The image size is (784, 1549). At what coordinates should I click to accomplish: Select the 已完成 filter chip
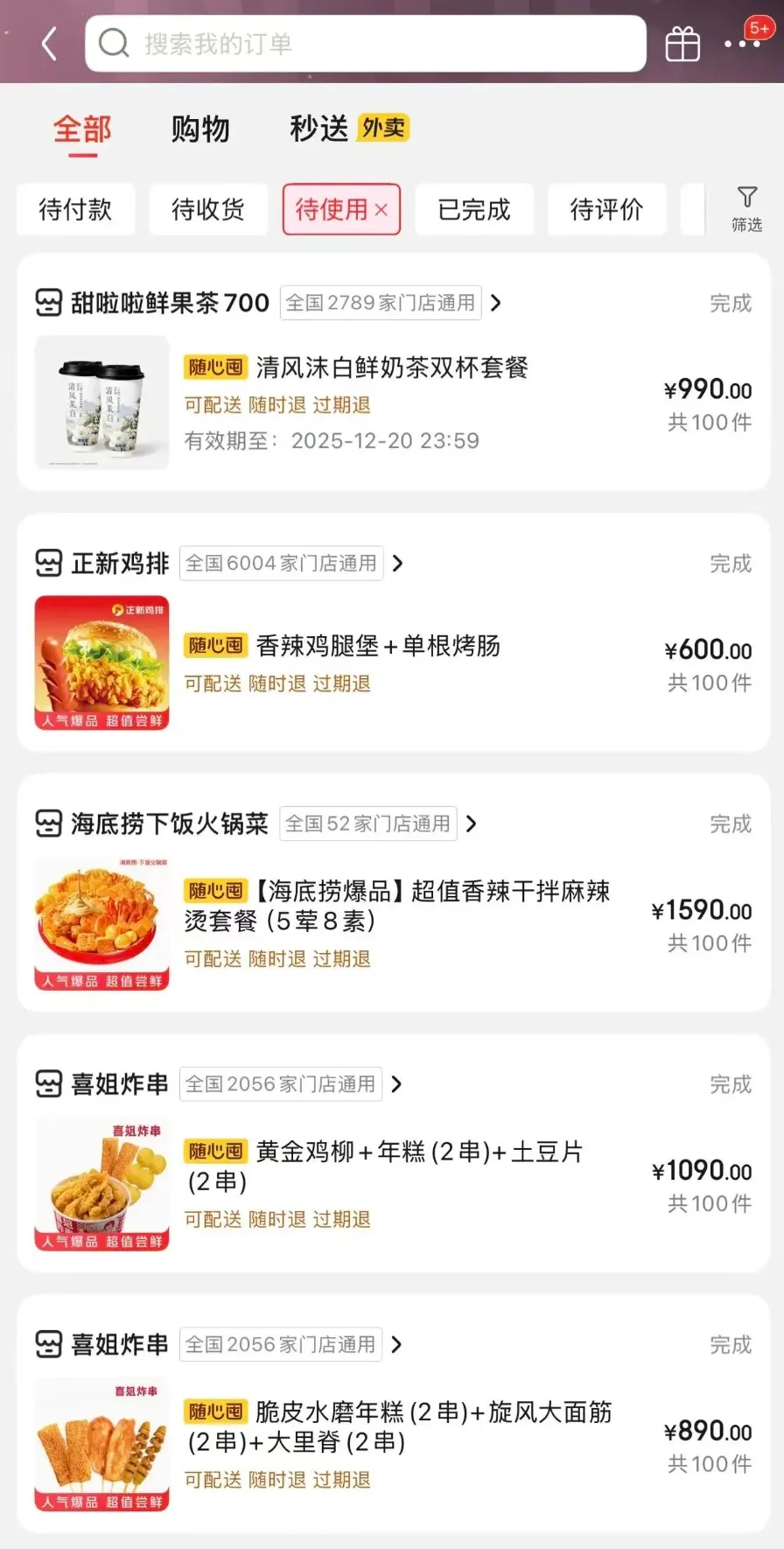(474, 209)
